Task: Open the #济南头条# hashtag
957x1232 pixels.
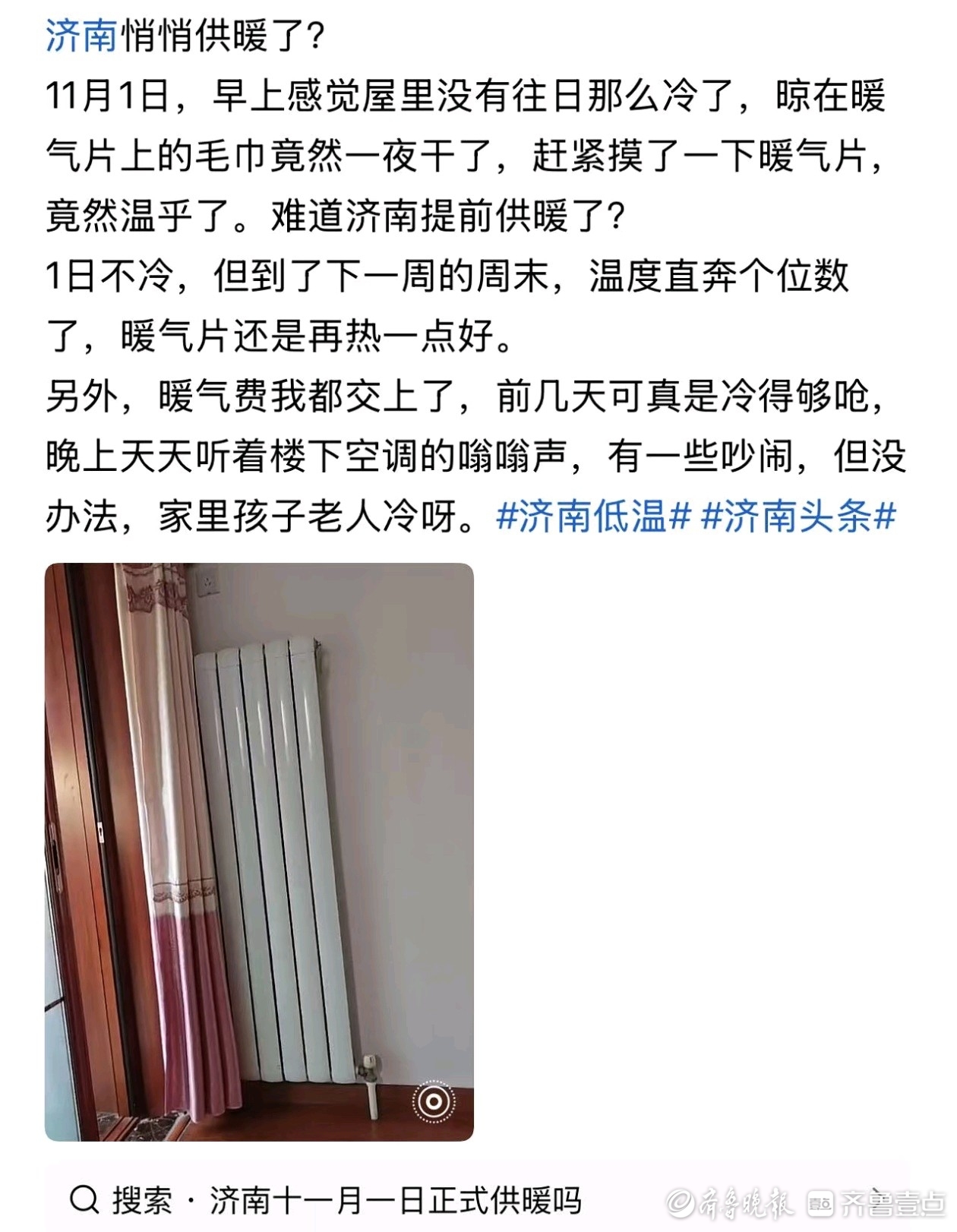Action: 797,518
